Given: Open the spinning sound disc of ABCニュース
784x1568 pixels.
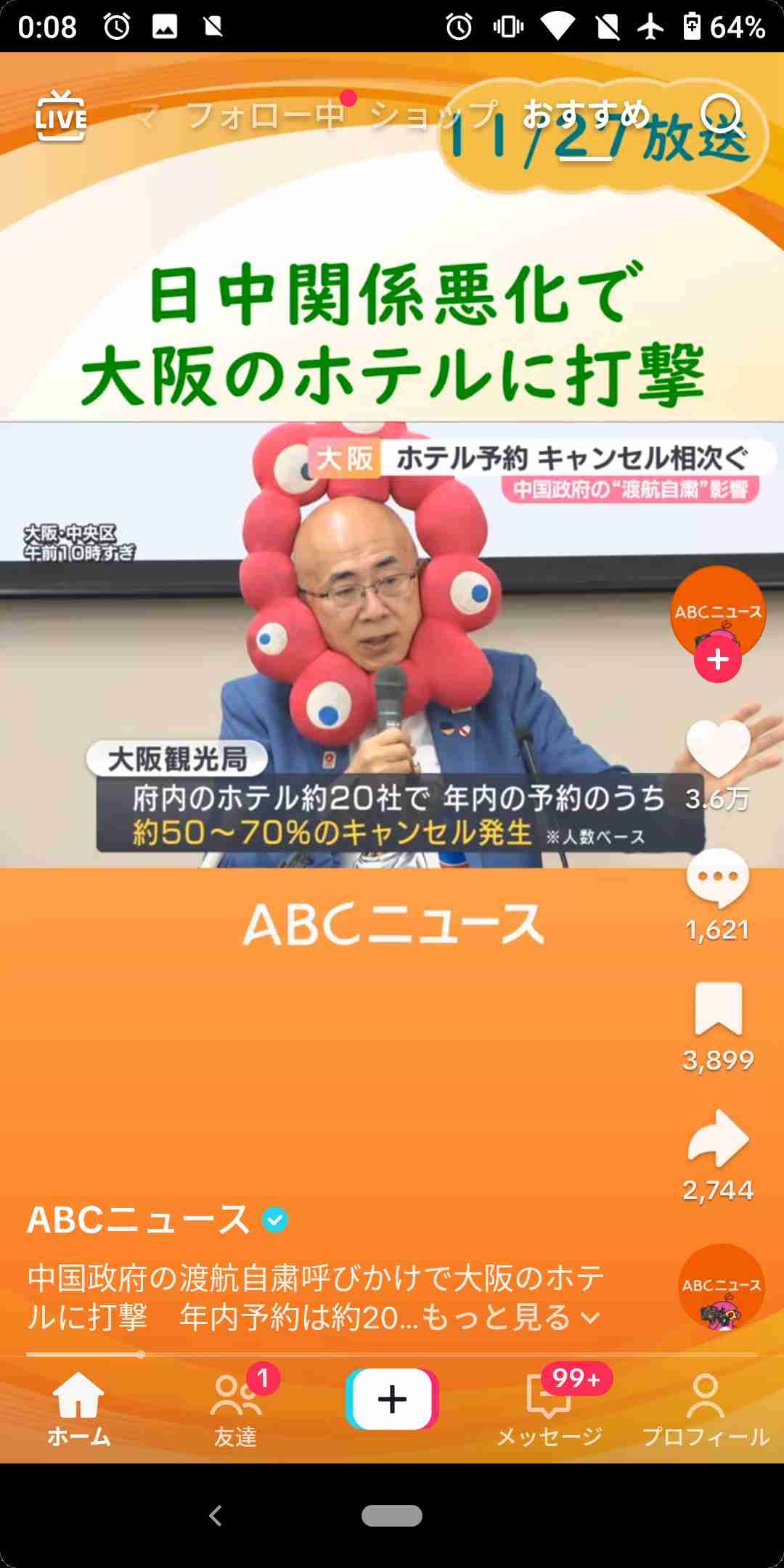Looking at the screenshot, I should 721,1287.
